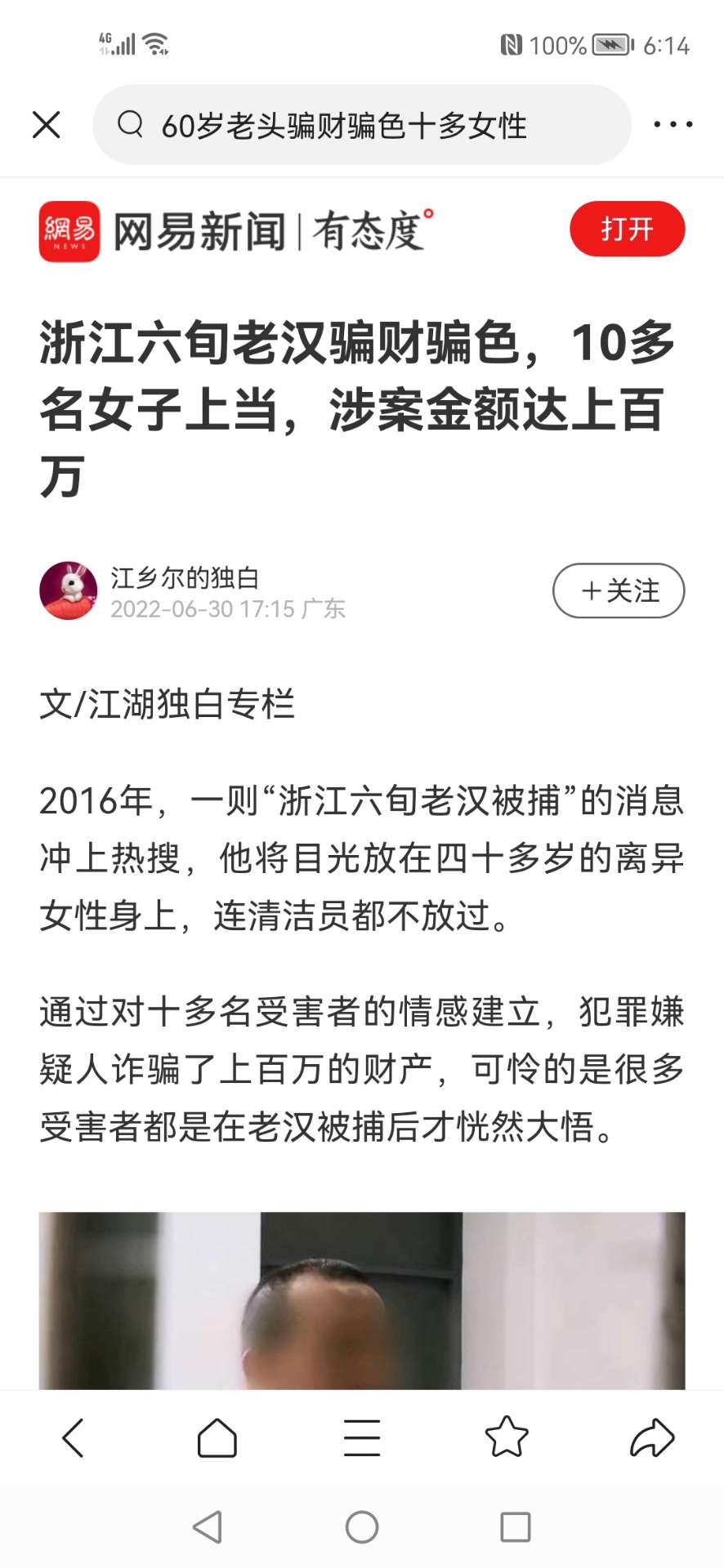Share this article via the arrow icon
This screenshot has height=1568, width=724.
click(651, 1438)
